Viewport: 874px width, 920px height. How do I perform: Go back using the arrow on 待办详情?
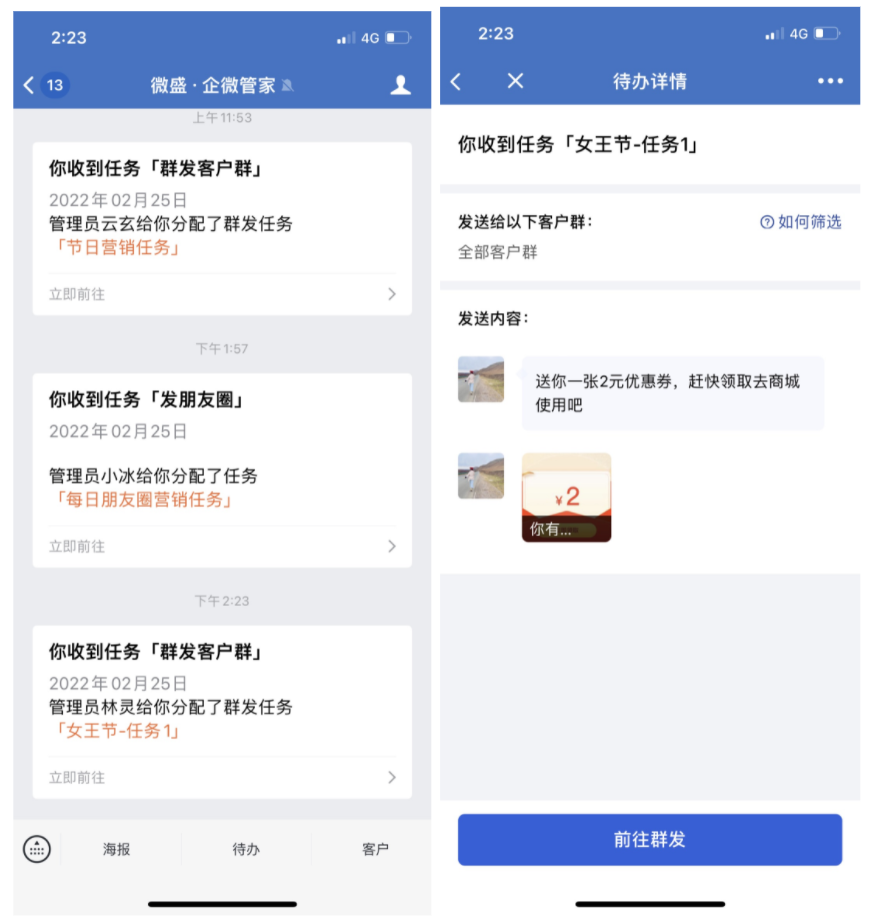pyautogui.click(x=457, y=81)
